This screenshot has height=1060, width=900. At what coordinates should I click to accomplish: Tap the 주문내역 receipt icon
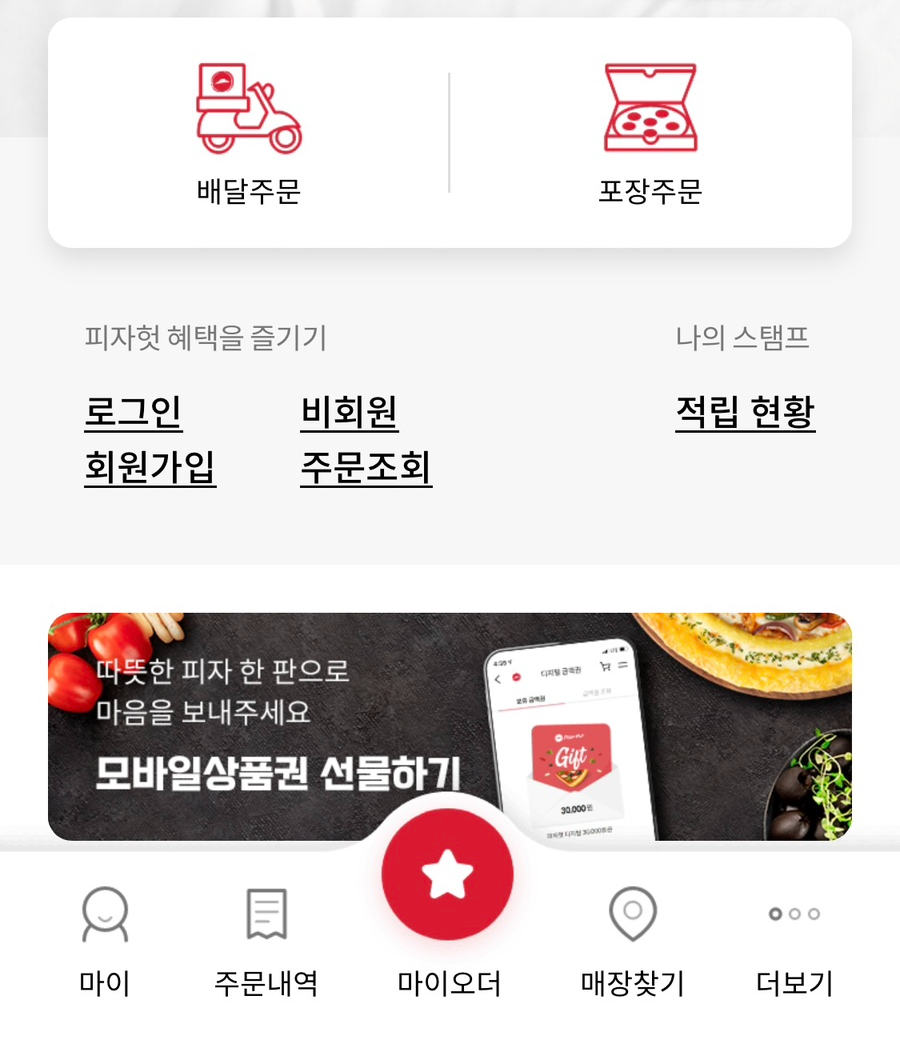click(x=265, y=915)
